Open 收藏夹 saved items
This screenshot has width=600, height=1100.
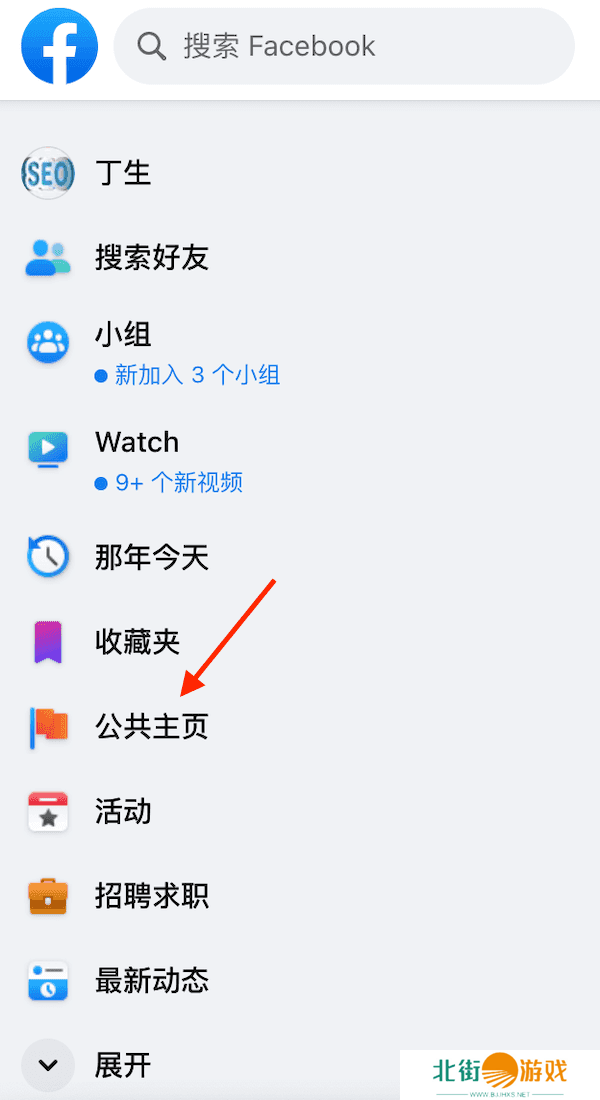(x=137, y=642)
